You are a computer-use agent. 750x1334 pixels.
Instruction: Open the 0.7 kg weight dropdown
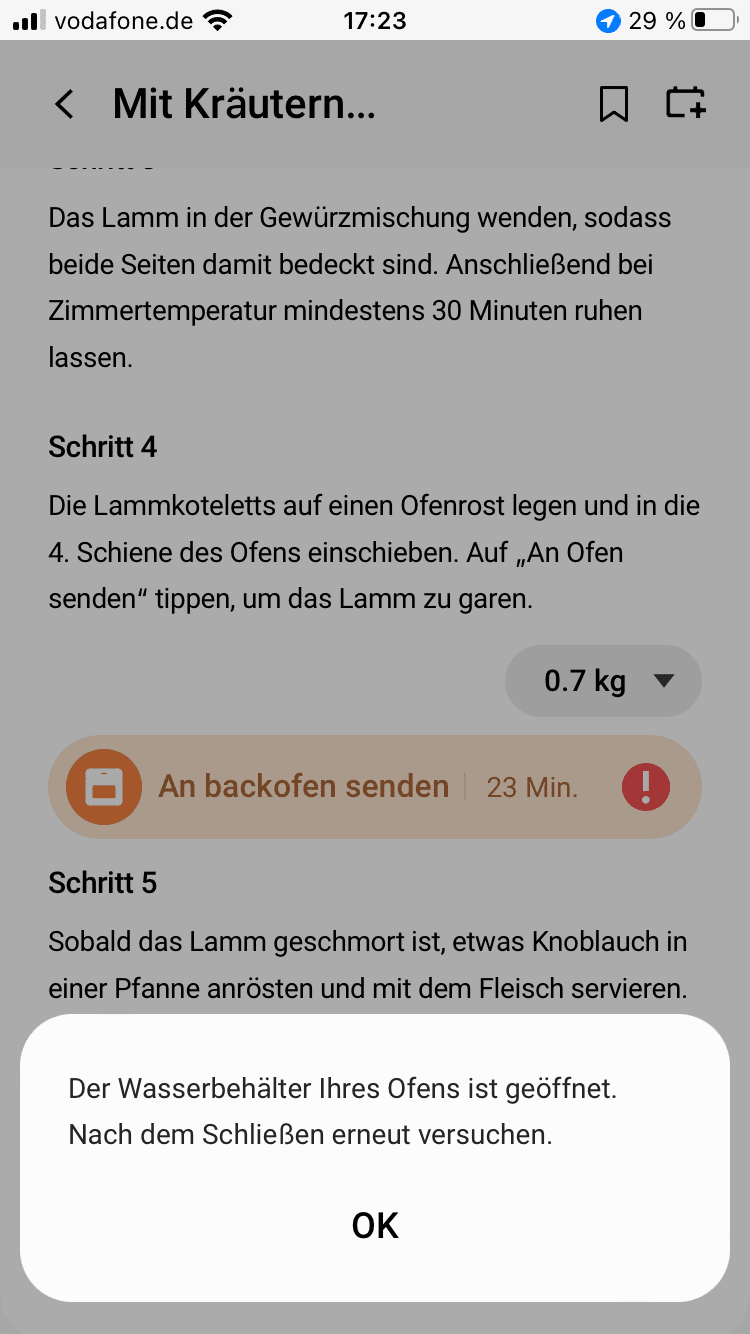pos(604,682)
